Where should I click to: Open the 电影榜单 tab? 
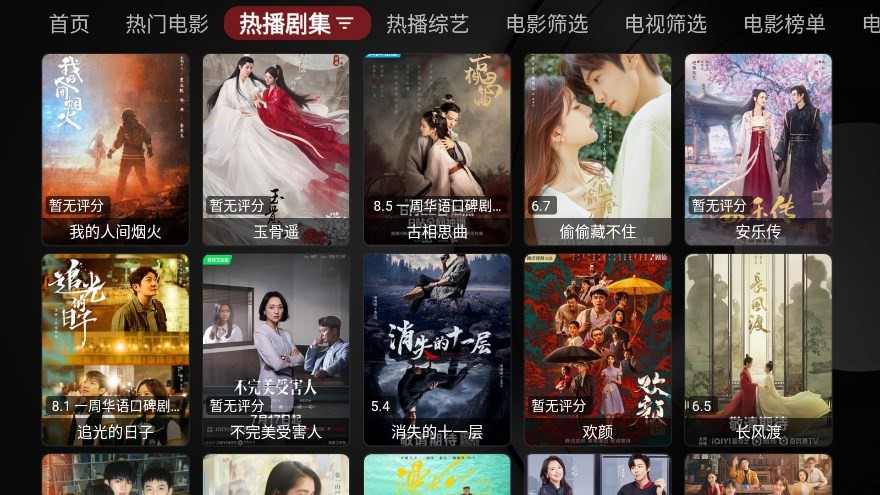tap(784, 24)
